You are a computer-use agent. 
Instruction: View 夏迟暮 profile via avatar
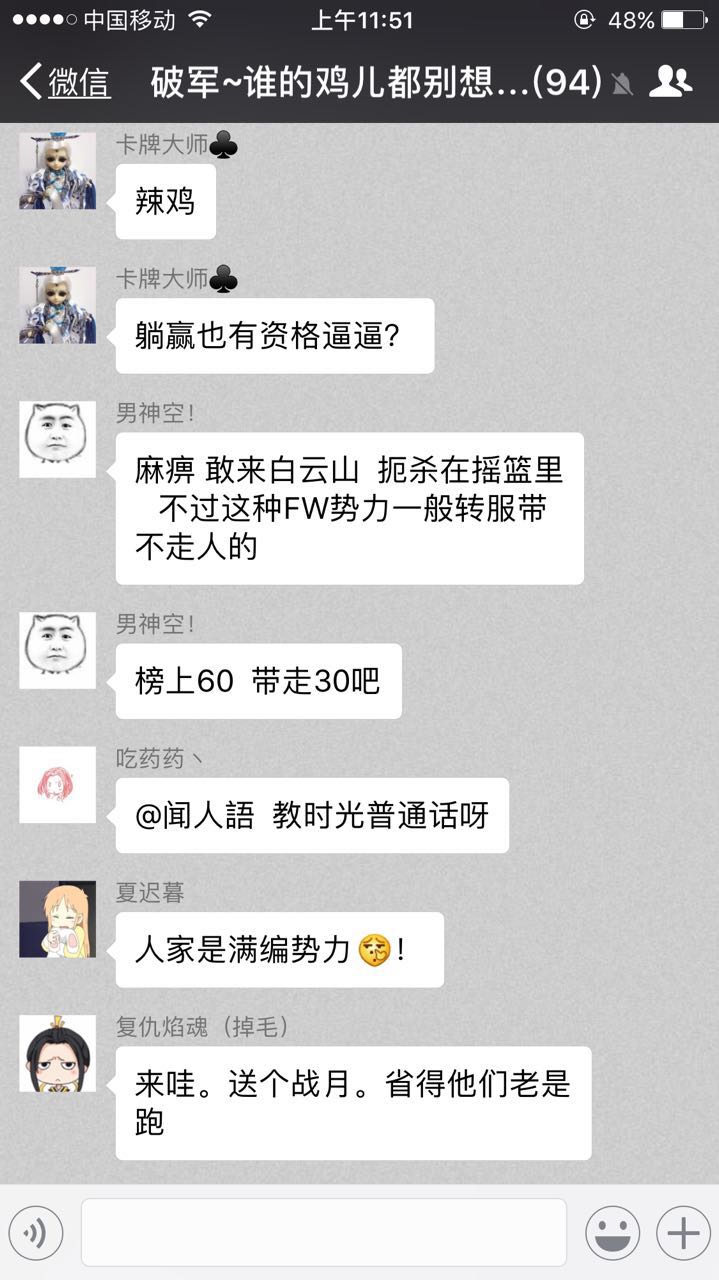click(58, 919)
